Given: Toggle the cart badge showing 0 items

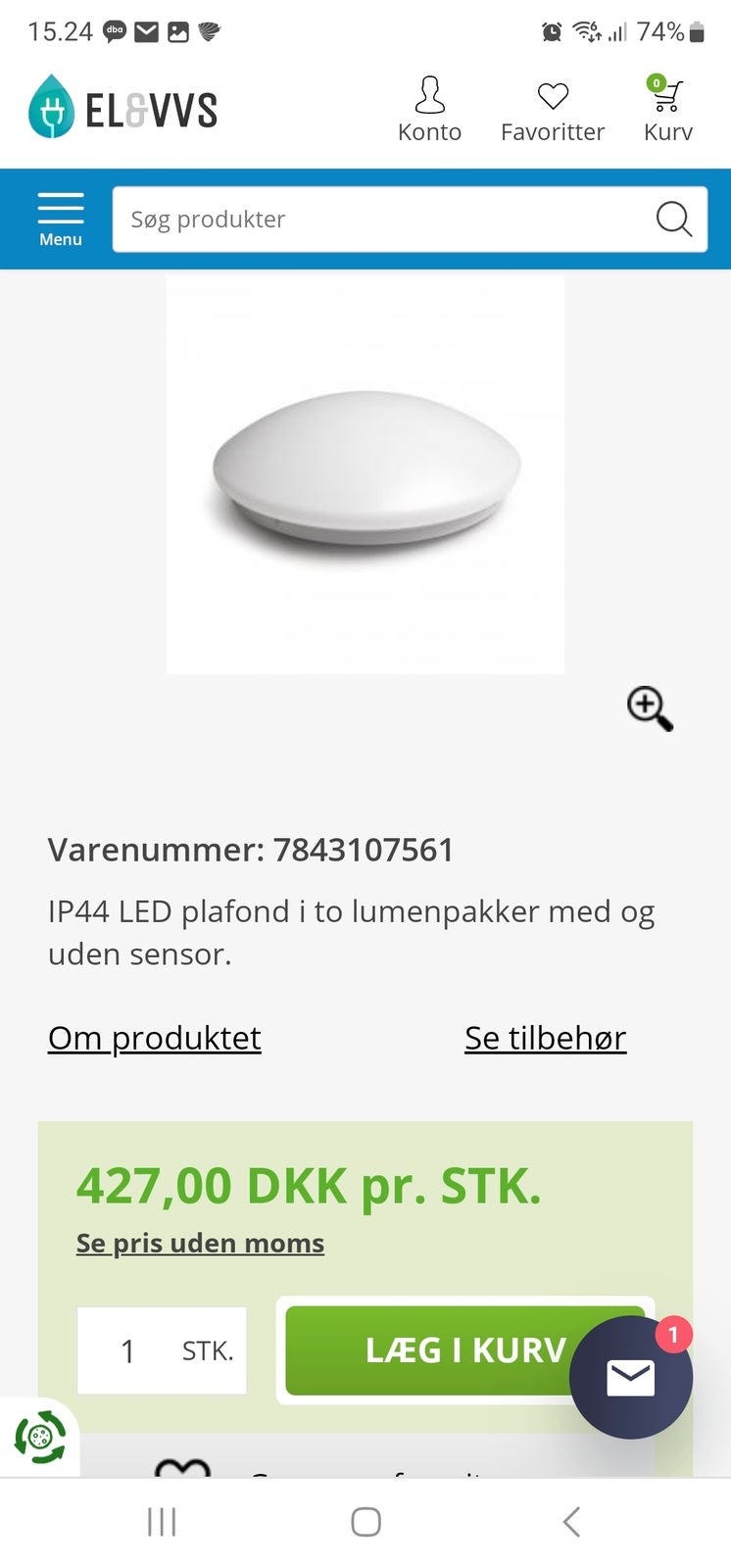Looking at the screenshot, I should (x=656, y=82).
